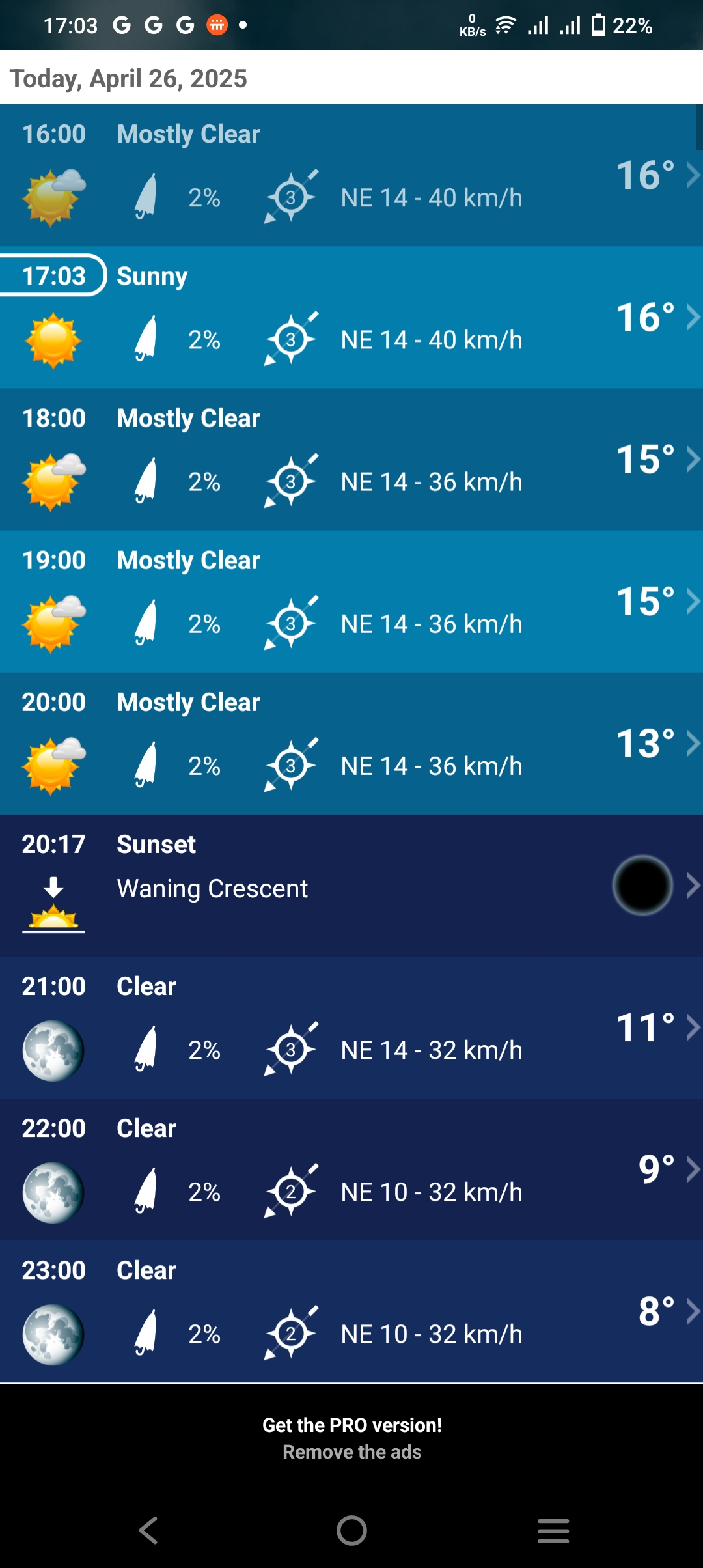Screen dimensions: 703x1568
Task: View details for the 19:00 forecast
Action: point(351,601)
